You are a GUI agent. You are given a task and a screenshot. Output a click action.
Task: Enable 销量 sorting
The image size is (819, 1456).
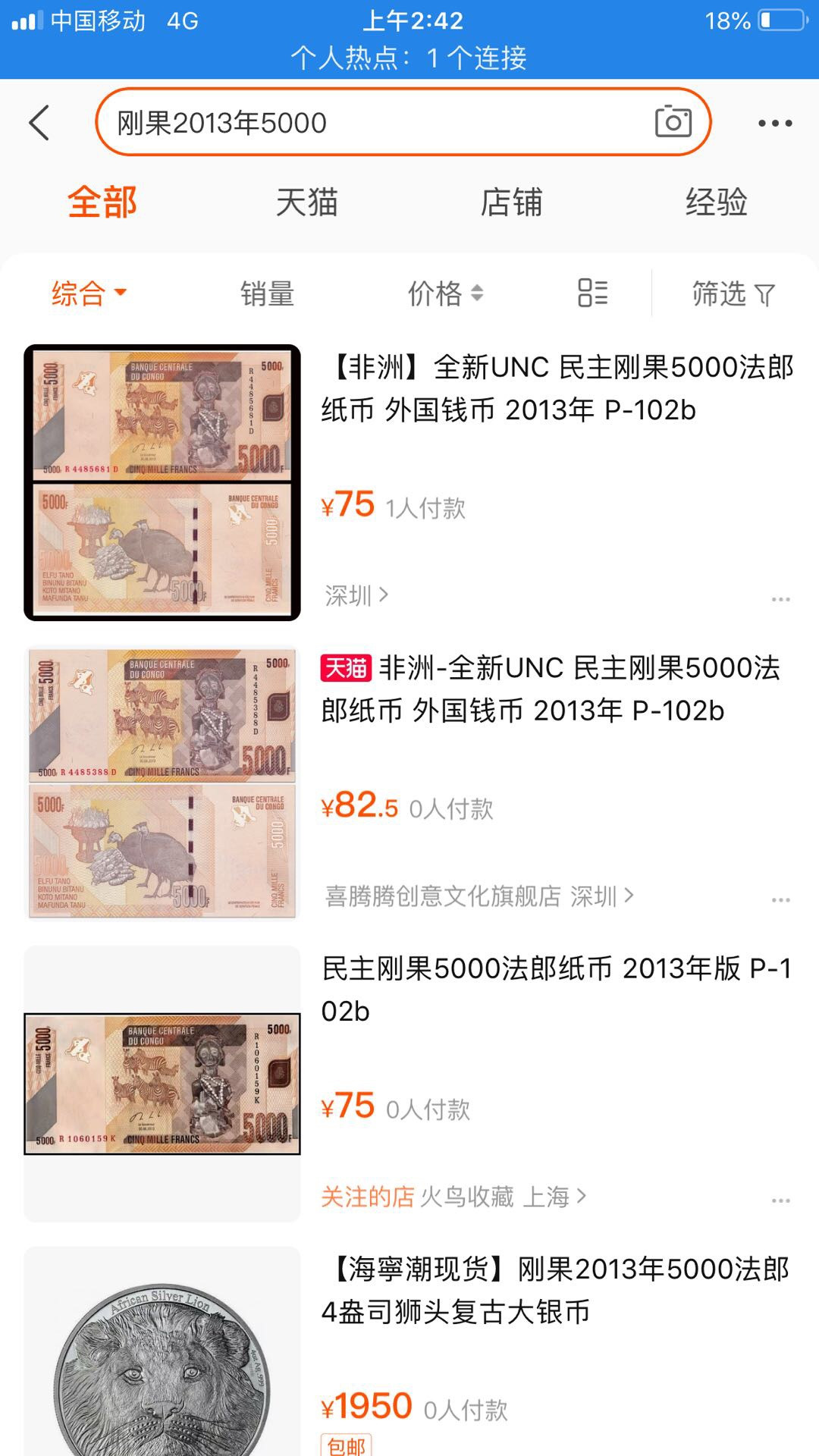click(x=267, y=293)
